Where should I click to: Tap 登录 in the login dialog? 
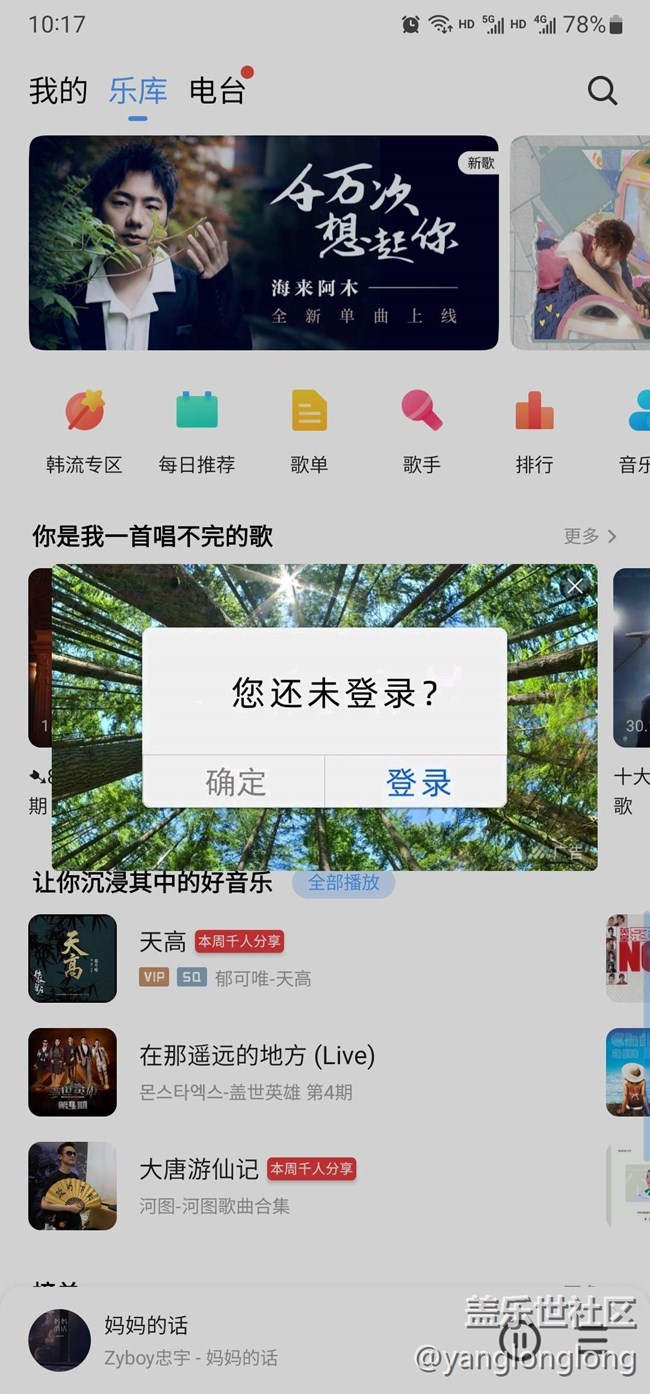tap(416, 782)
